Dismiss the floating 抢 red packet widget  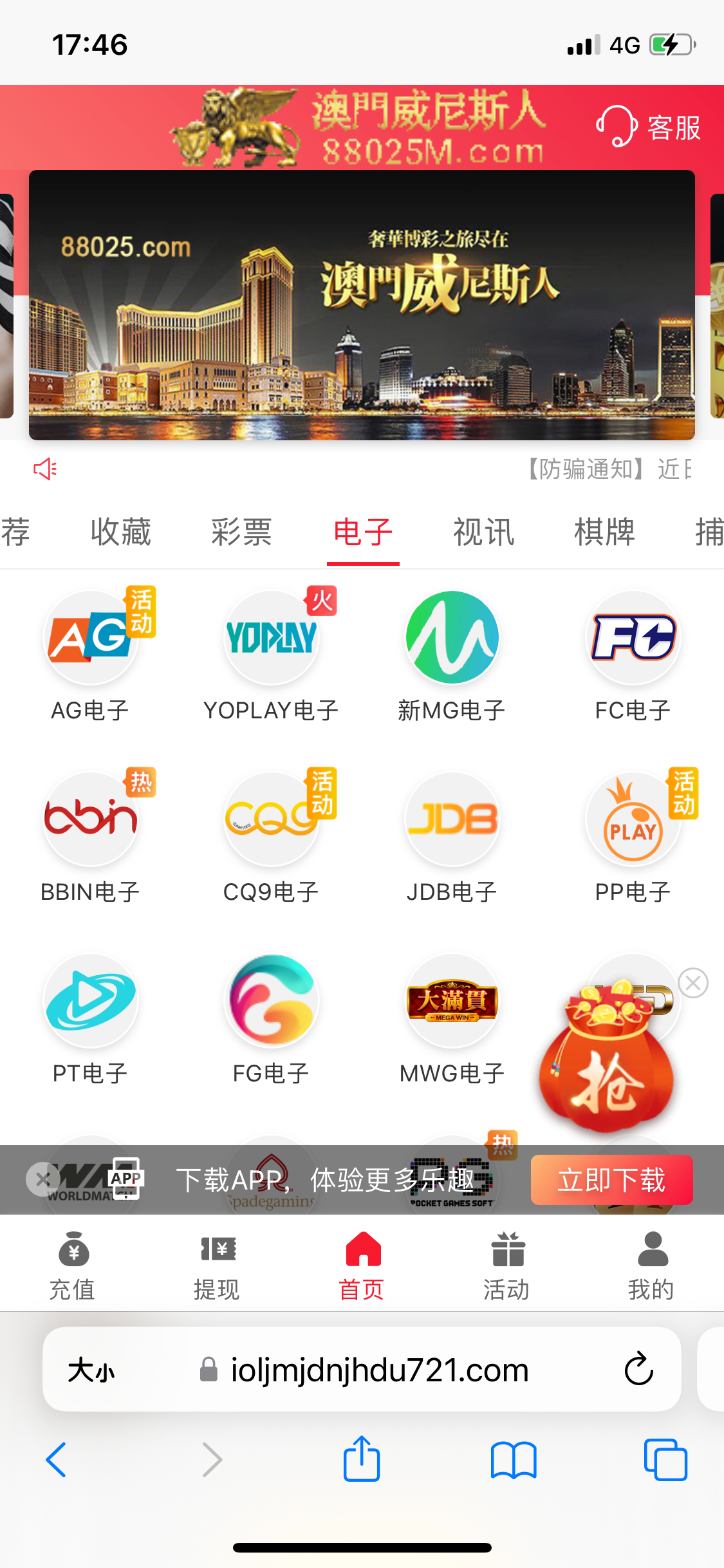(x=692, y=983)
